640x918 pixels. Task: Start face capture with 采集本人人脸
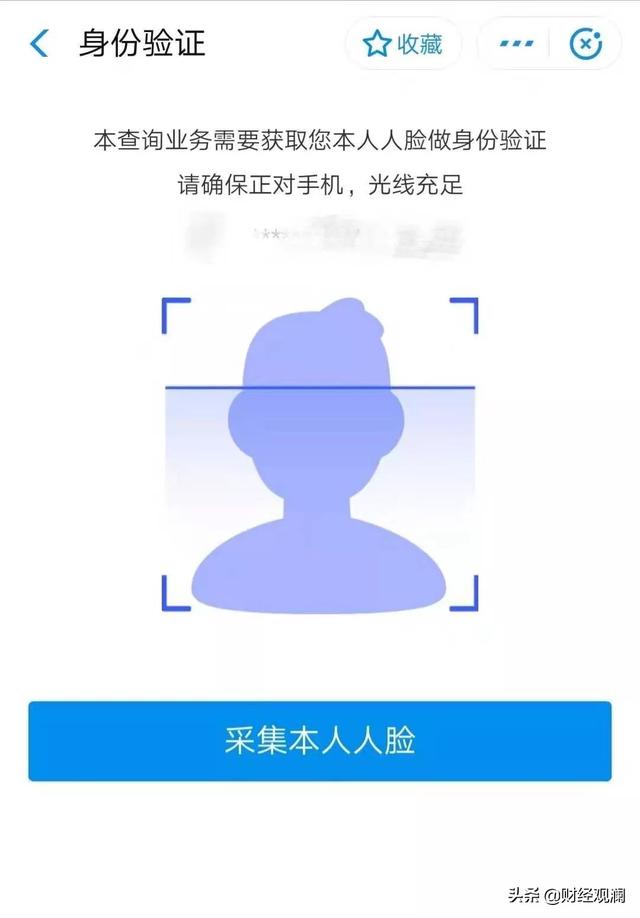click(x=319, y=741)
